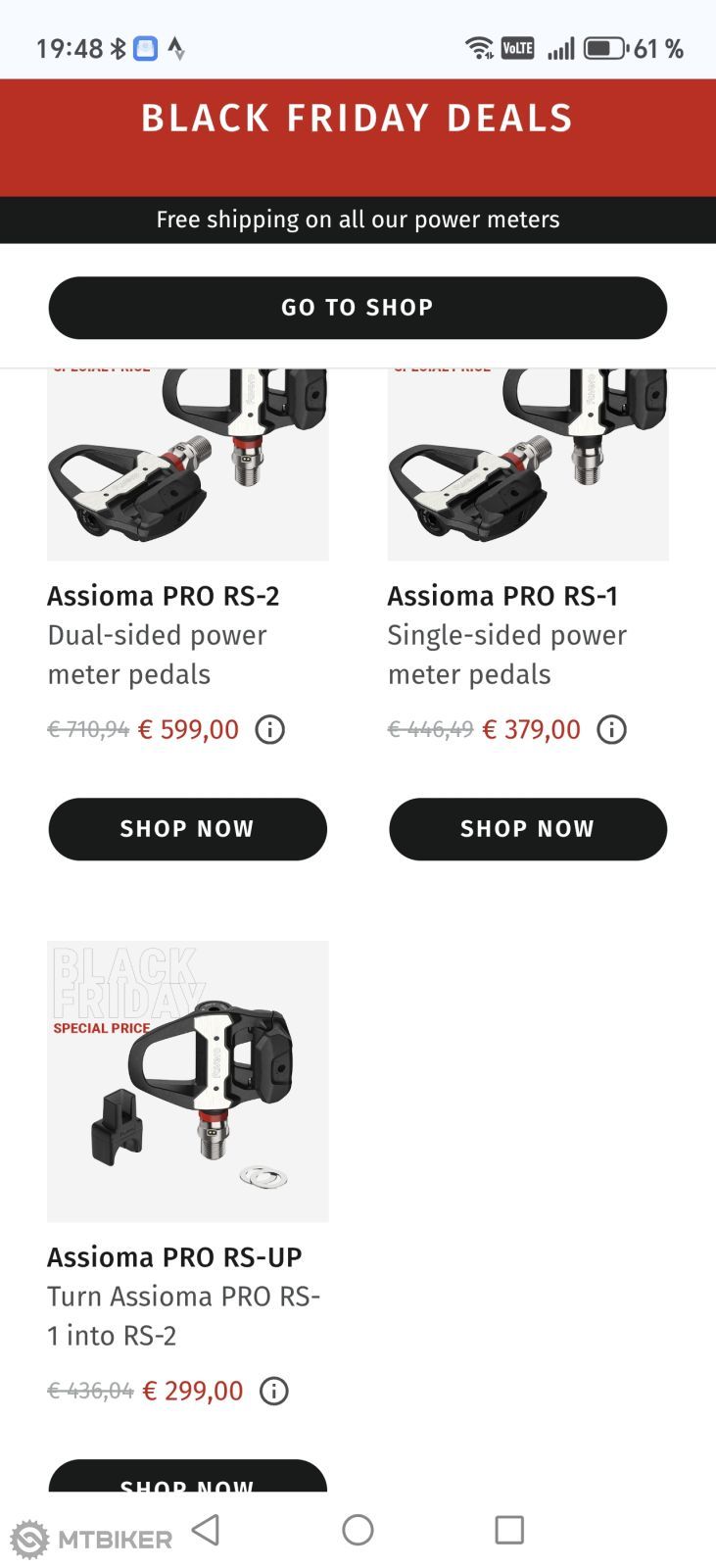Go to the home screen
The height and width of the screenshot is (1568, 716).
pos(358,1530)
